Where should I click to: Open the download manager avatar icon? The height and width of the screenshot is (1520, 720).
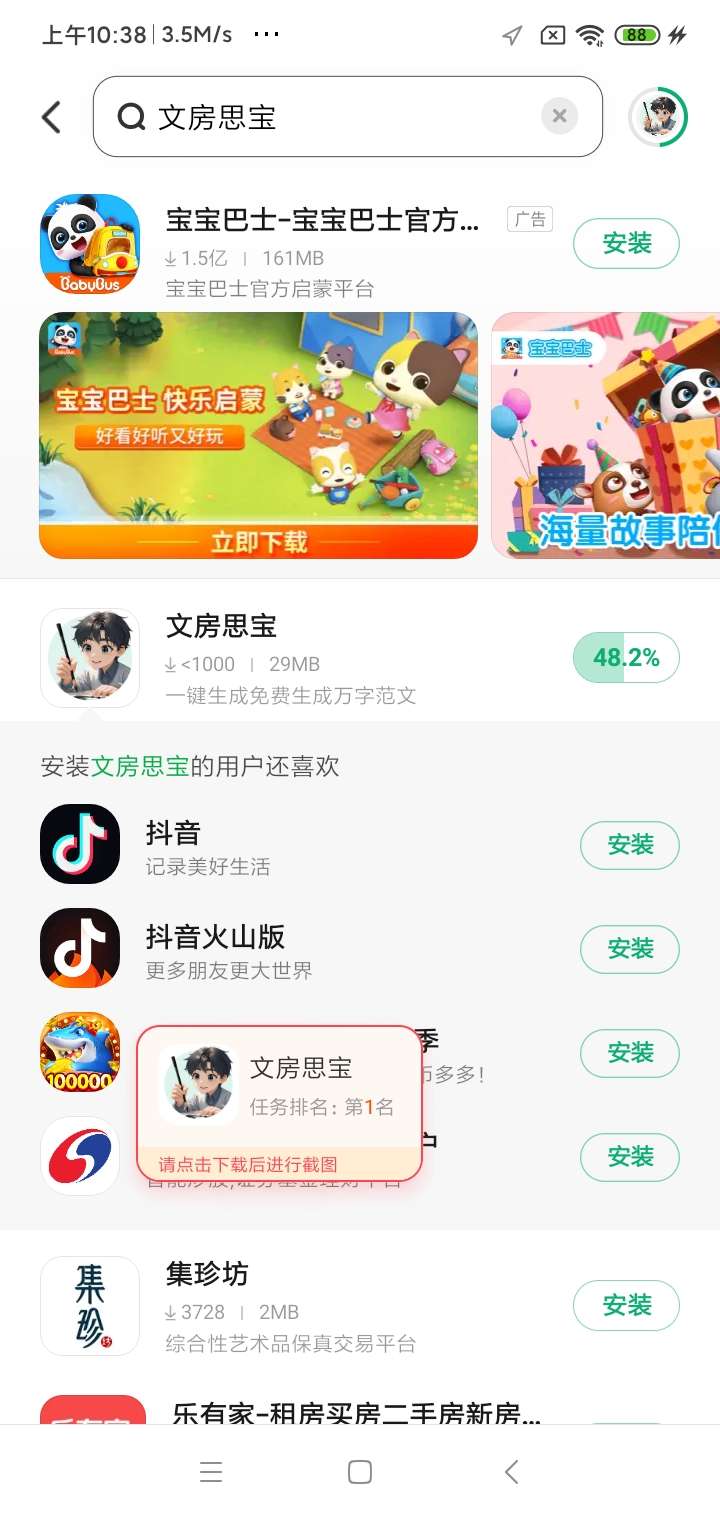[658, 117]
